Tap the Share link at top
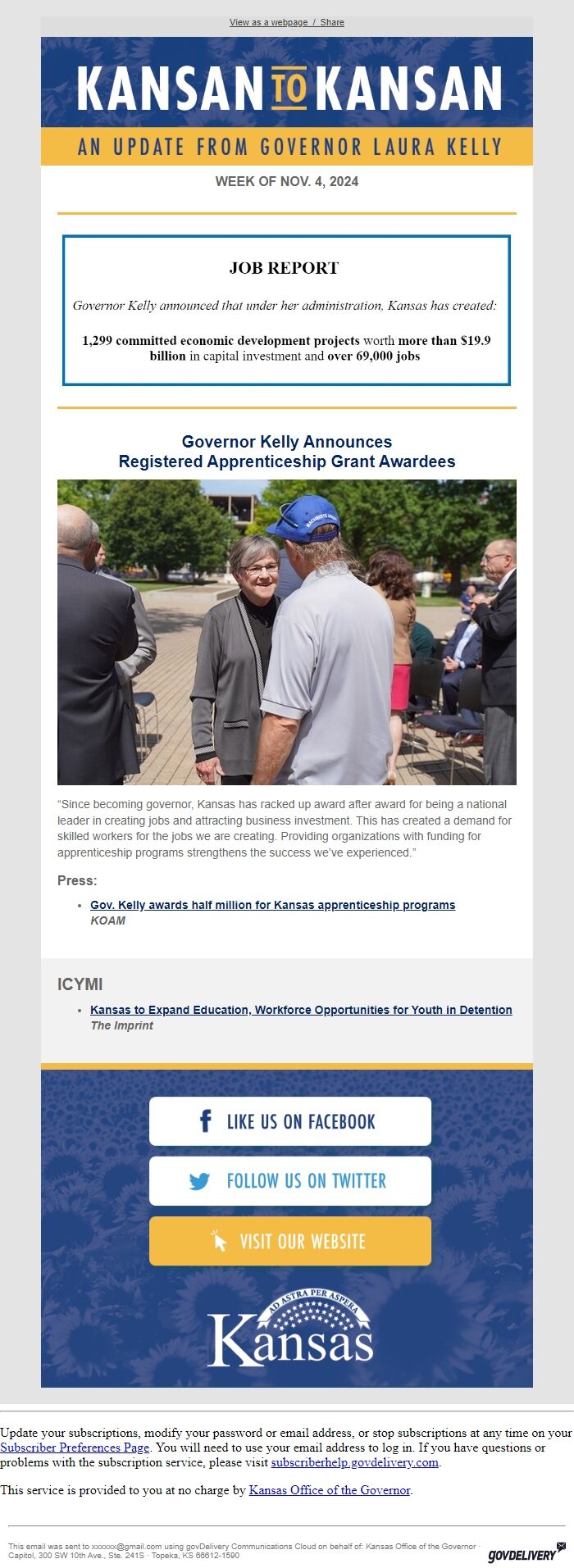Image resolution: width=574 pixels, height=1568 pixels. click(332, 22)
